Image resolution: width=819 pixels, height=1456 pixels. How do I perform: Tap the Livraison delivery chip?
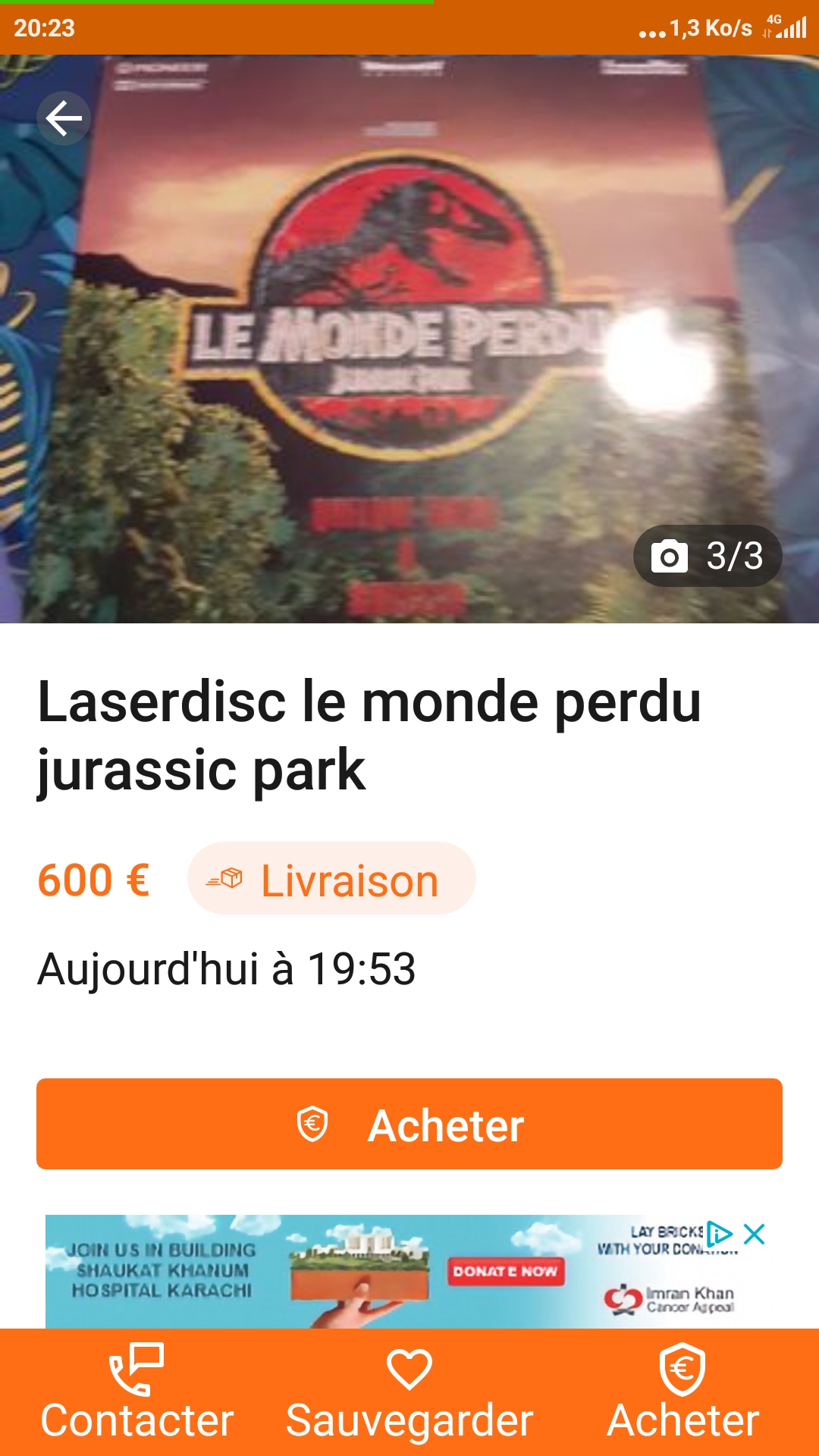331,878
